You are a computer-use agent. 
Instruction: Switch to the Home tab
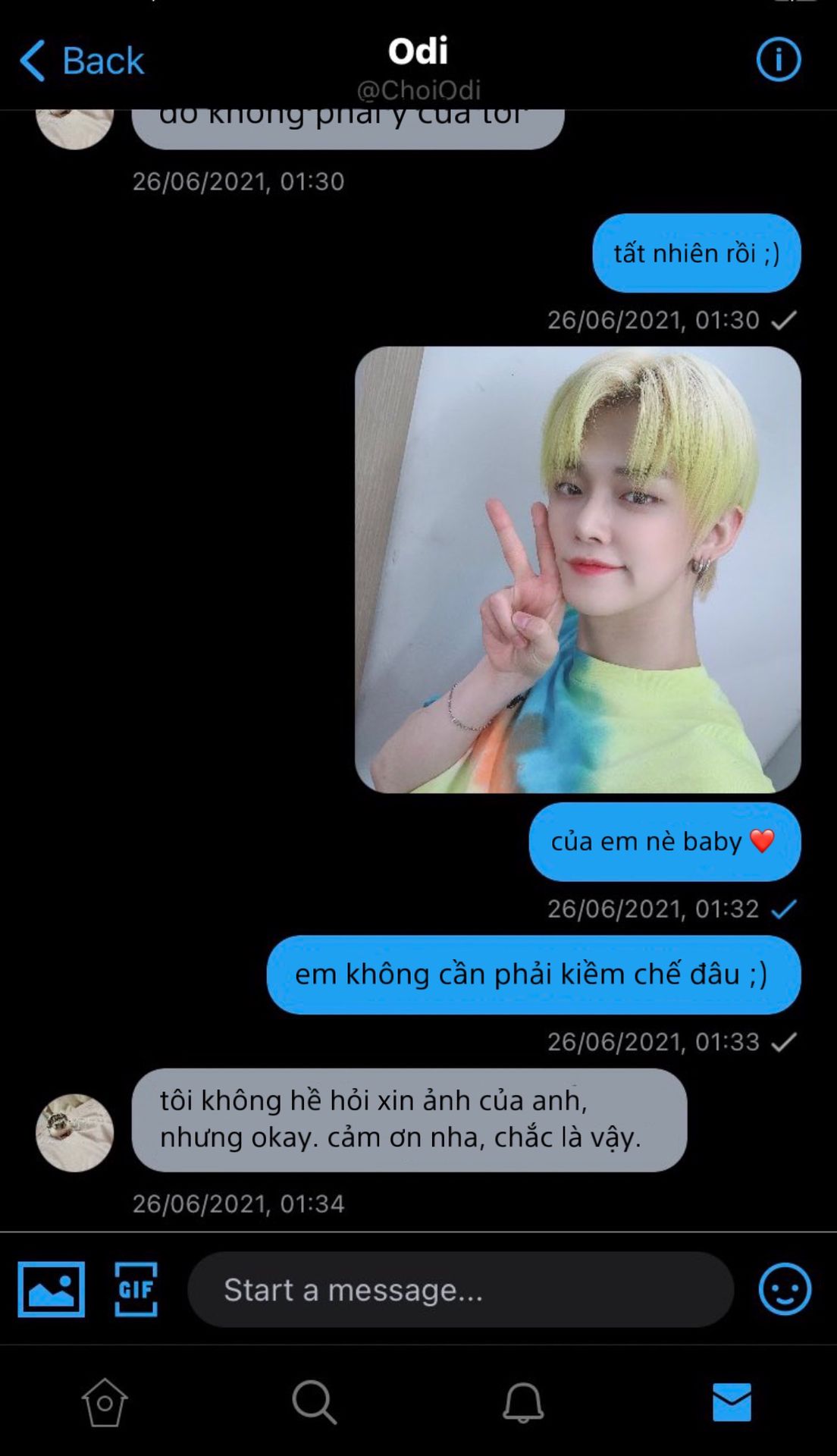105,1402
